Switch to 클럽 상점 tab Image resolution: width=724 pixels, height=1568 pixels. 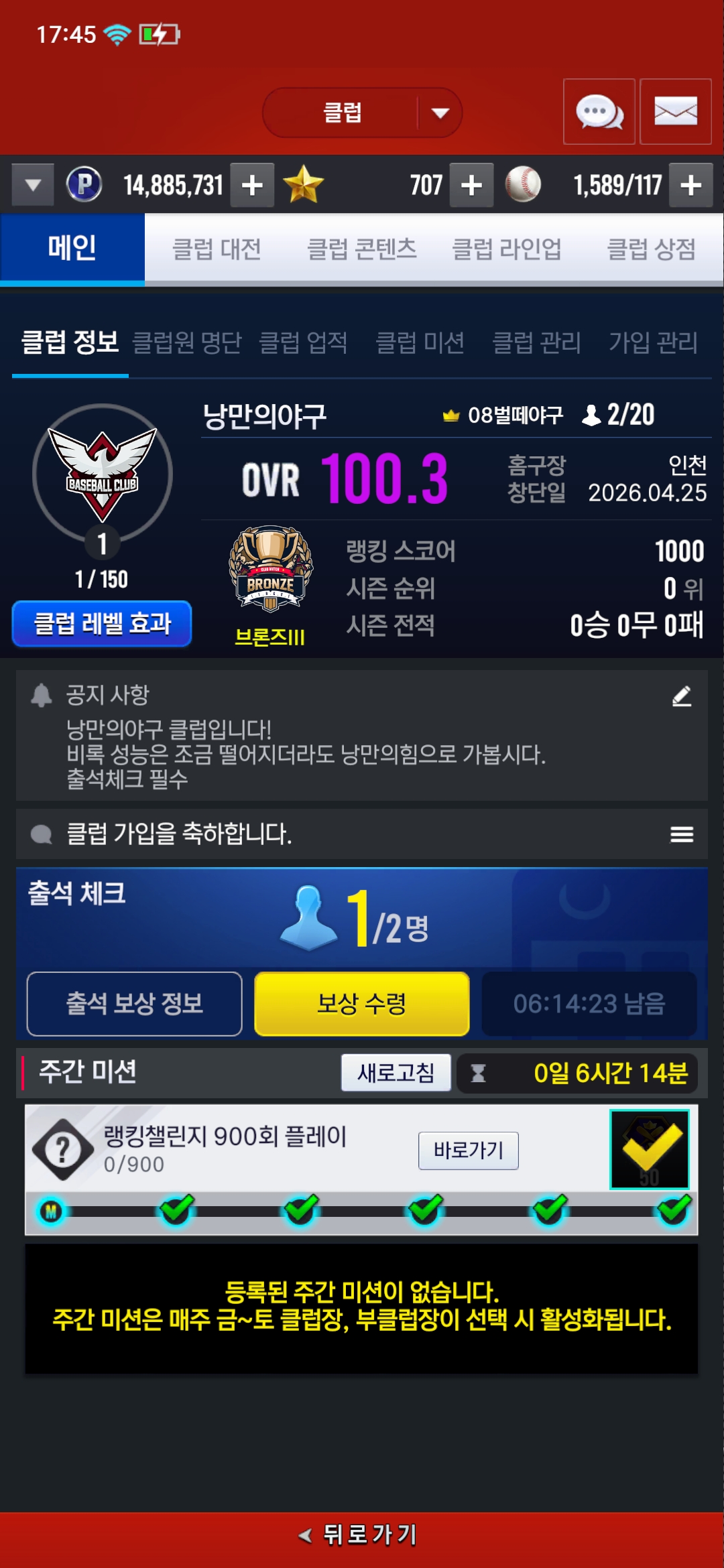pyautogui.click(x=651, y=249)
